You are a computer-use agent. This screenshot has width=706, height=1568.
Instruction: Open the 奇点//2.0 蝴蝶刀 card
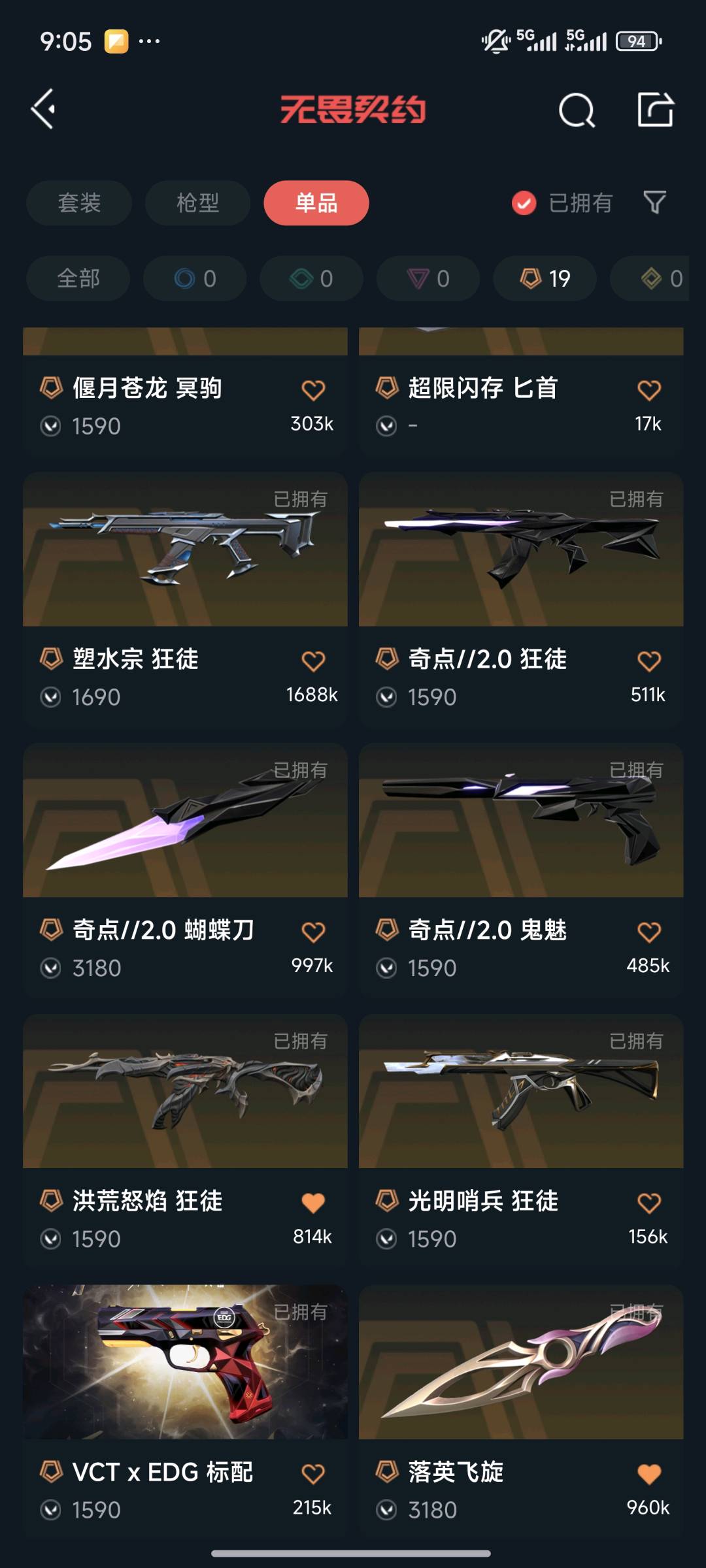coord(185,868)
